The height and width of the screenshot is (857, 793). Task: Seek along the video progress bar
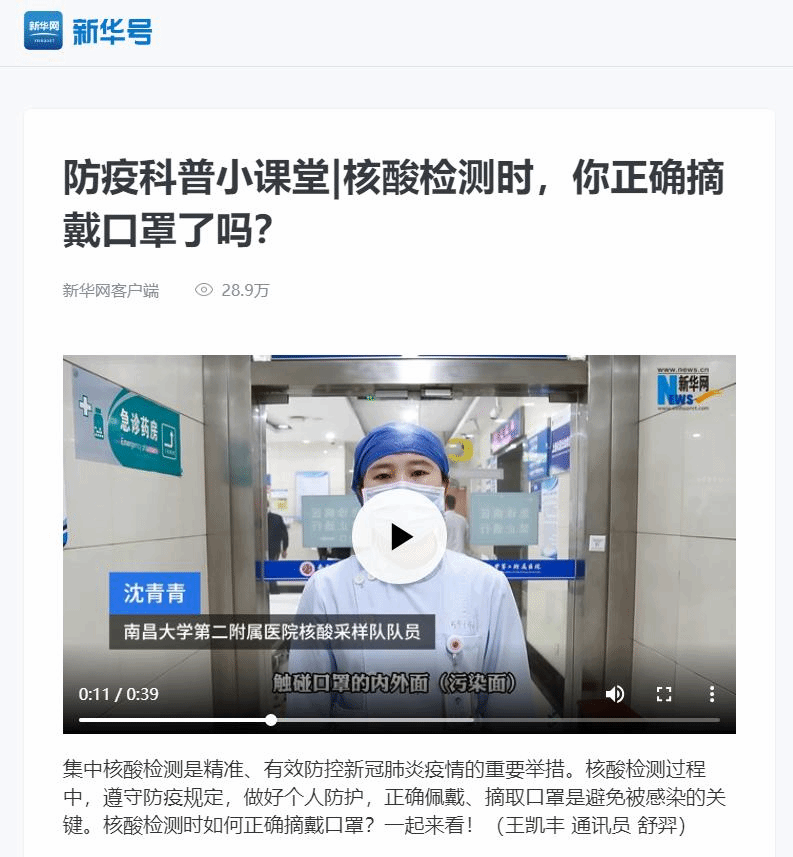(399, 720)
